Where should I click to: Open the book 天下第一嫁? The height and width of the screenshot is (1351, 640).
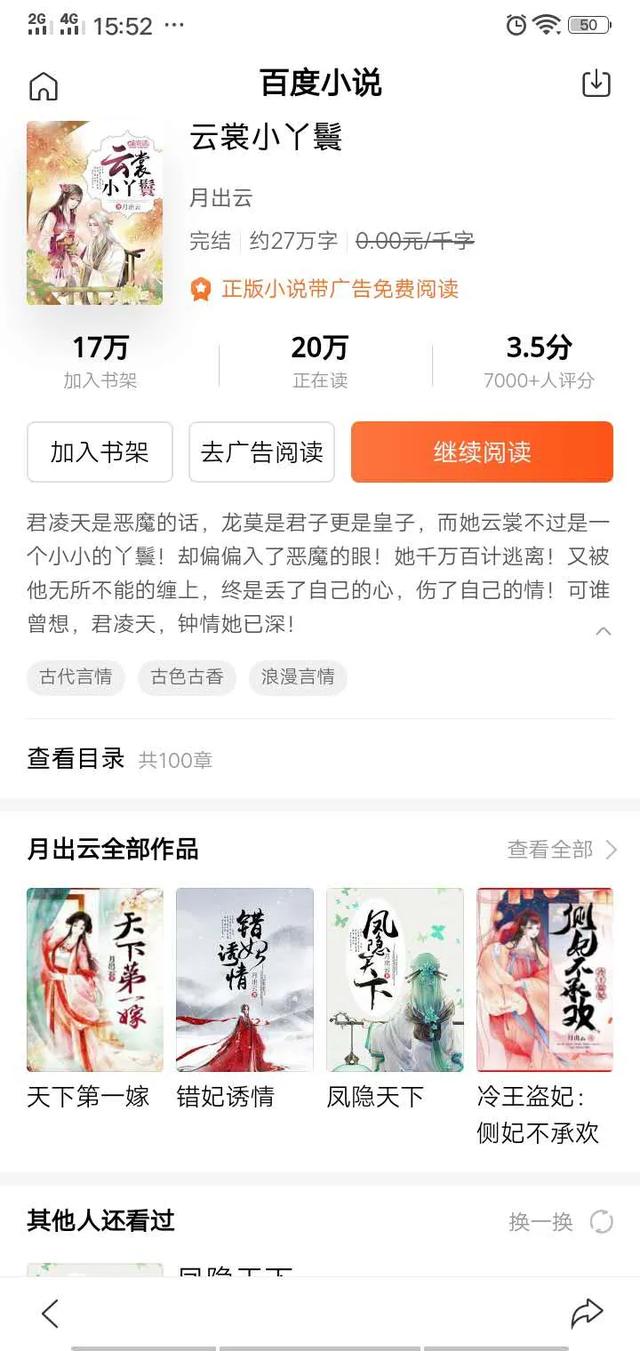(x=95, y=998)
